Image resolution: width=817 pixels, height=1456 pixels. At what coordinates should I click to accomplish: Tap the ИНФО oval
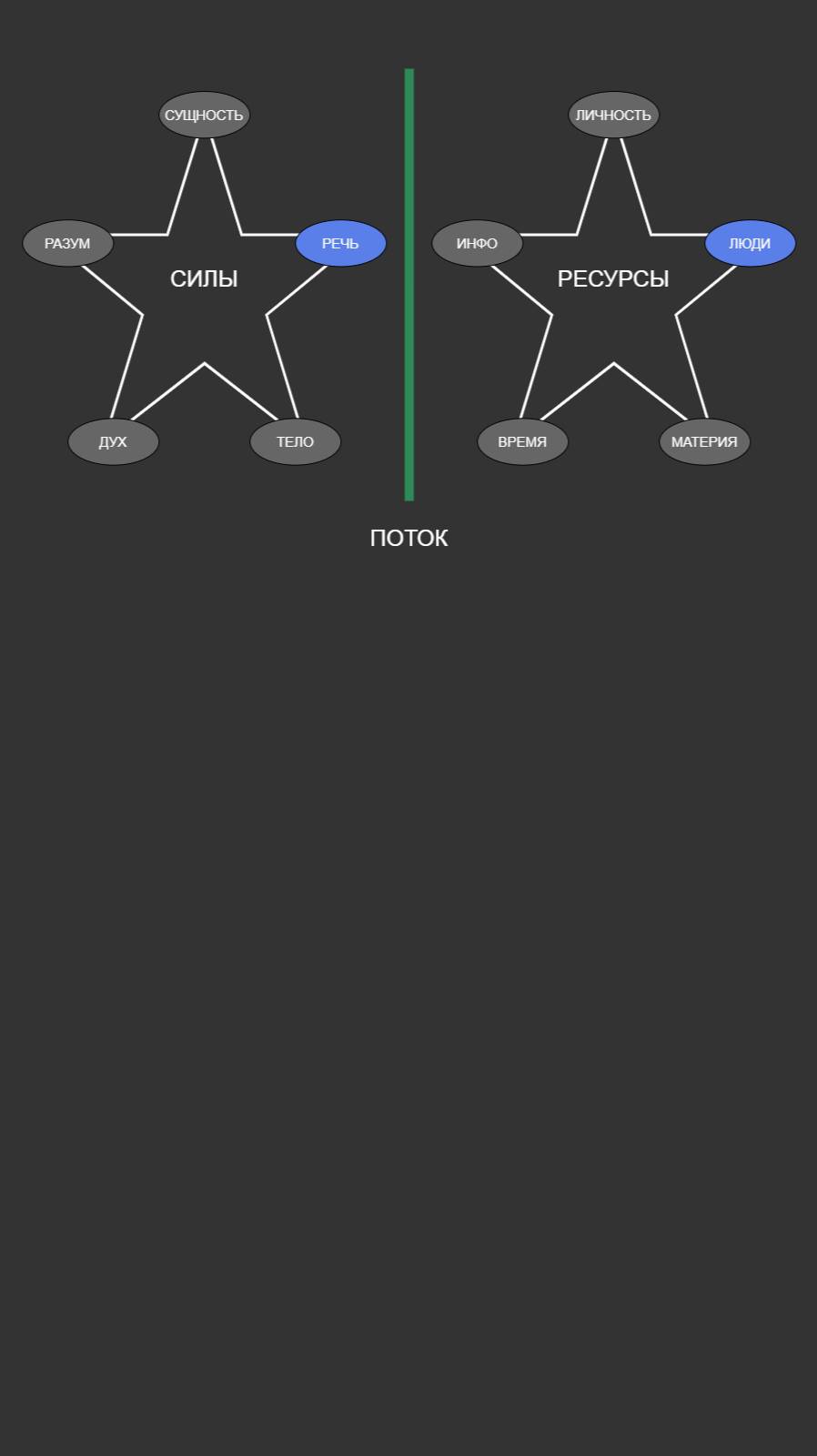pyautogui.click(x=477, y=244)
